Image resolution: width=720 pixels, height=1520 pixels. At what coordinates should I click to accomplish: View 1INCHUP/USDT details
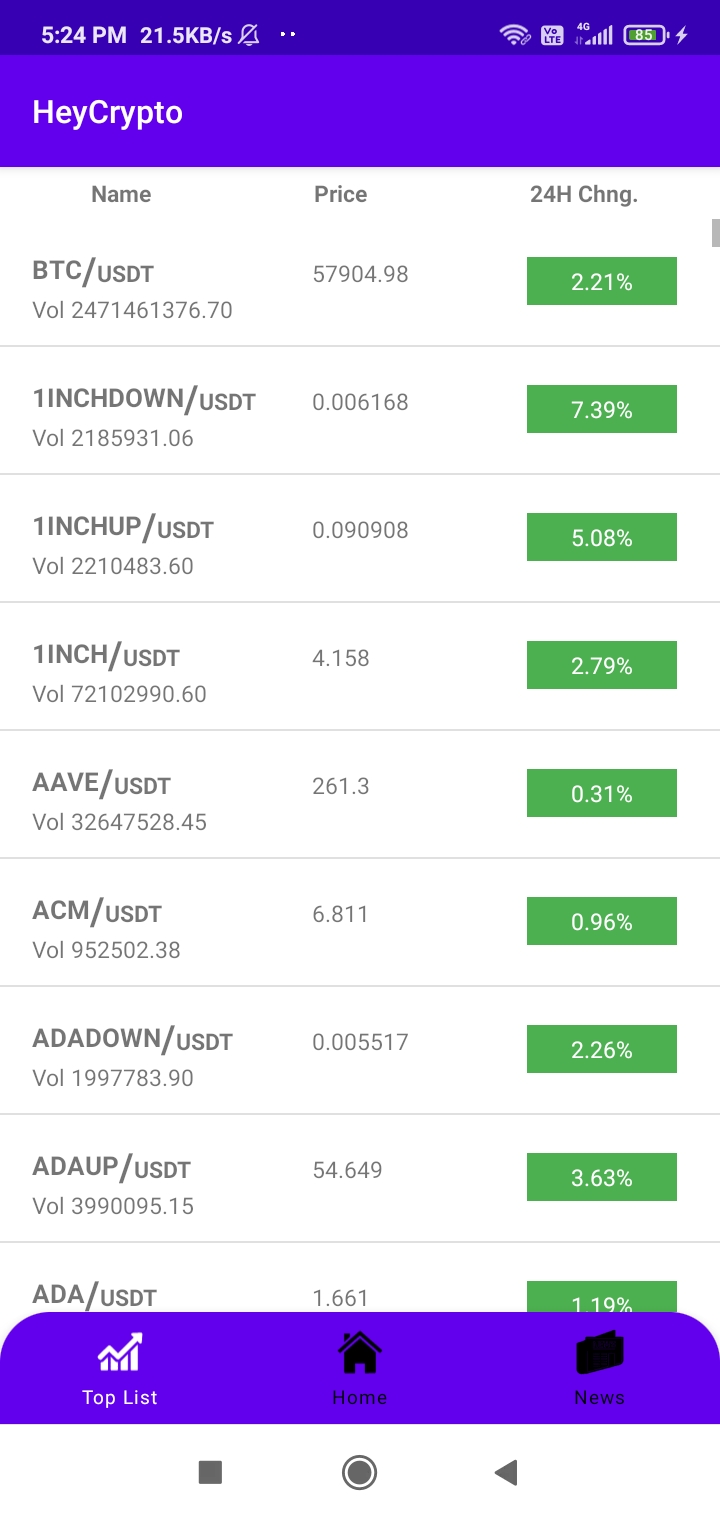coord(360,546)
